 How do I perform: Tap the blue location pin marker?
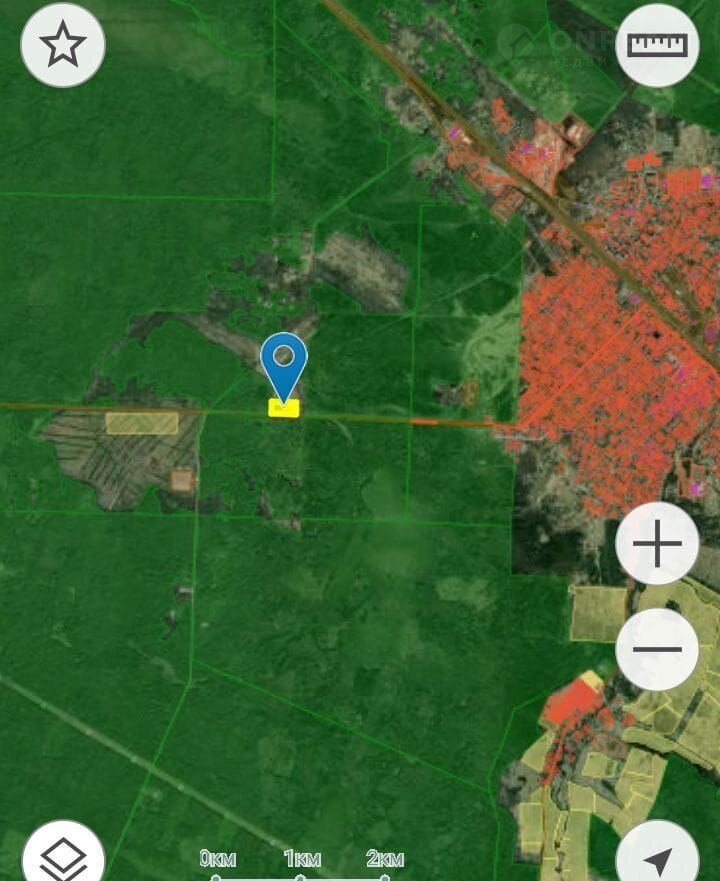[284, 360]
